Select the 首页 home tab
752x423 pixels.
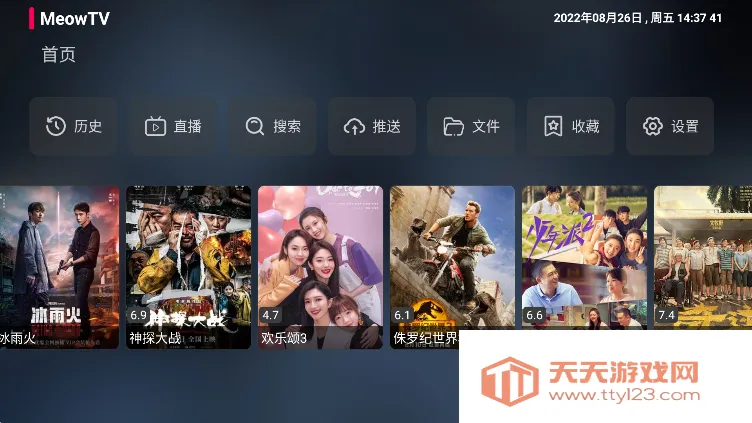click(58, 55)
